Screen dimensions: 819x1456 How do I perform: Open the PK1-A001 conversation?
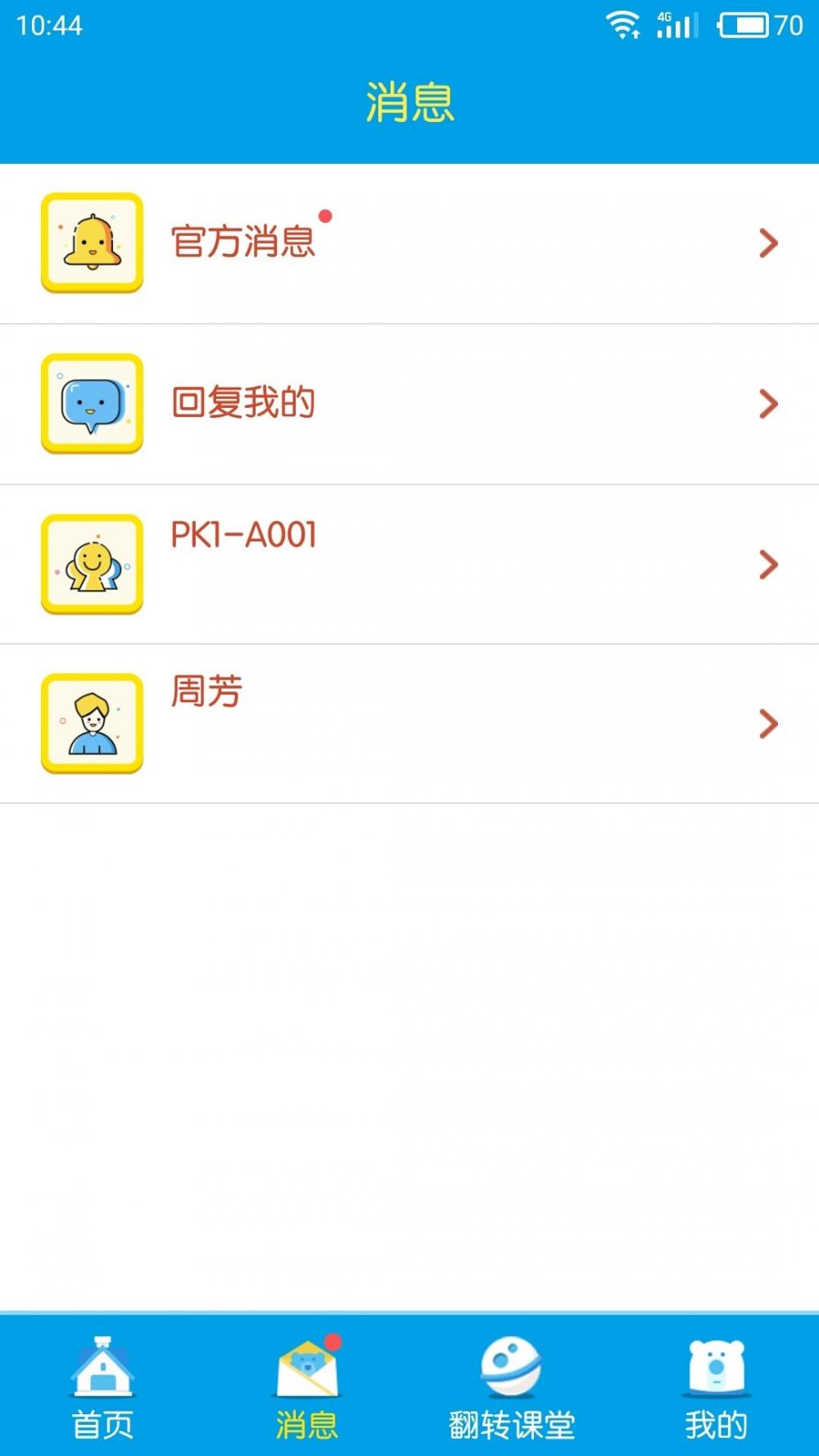click(409, 565)
